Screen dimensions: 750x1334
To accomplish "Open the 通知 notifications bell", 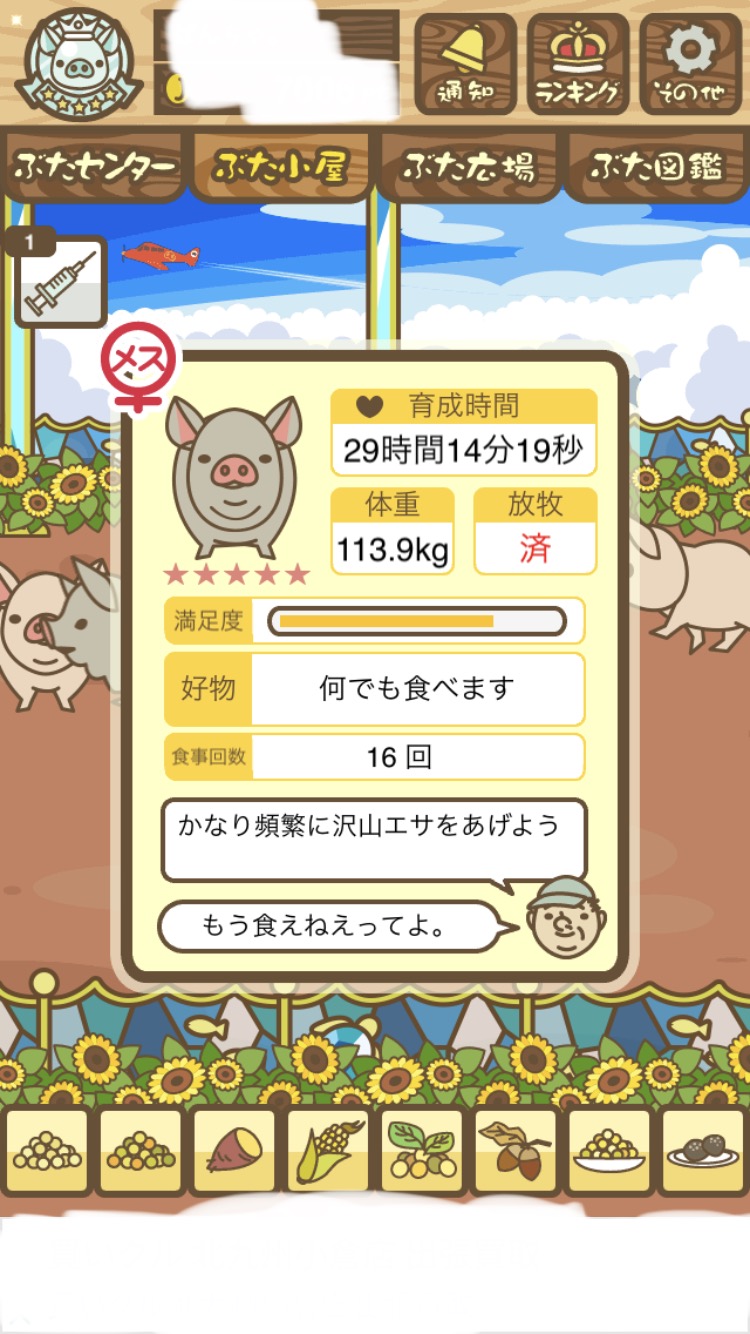I will [x=465, y=63].
